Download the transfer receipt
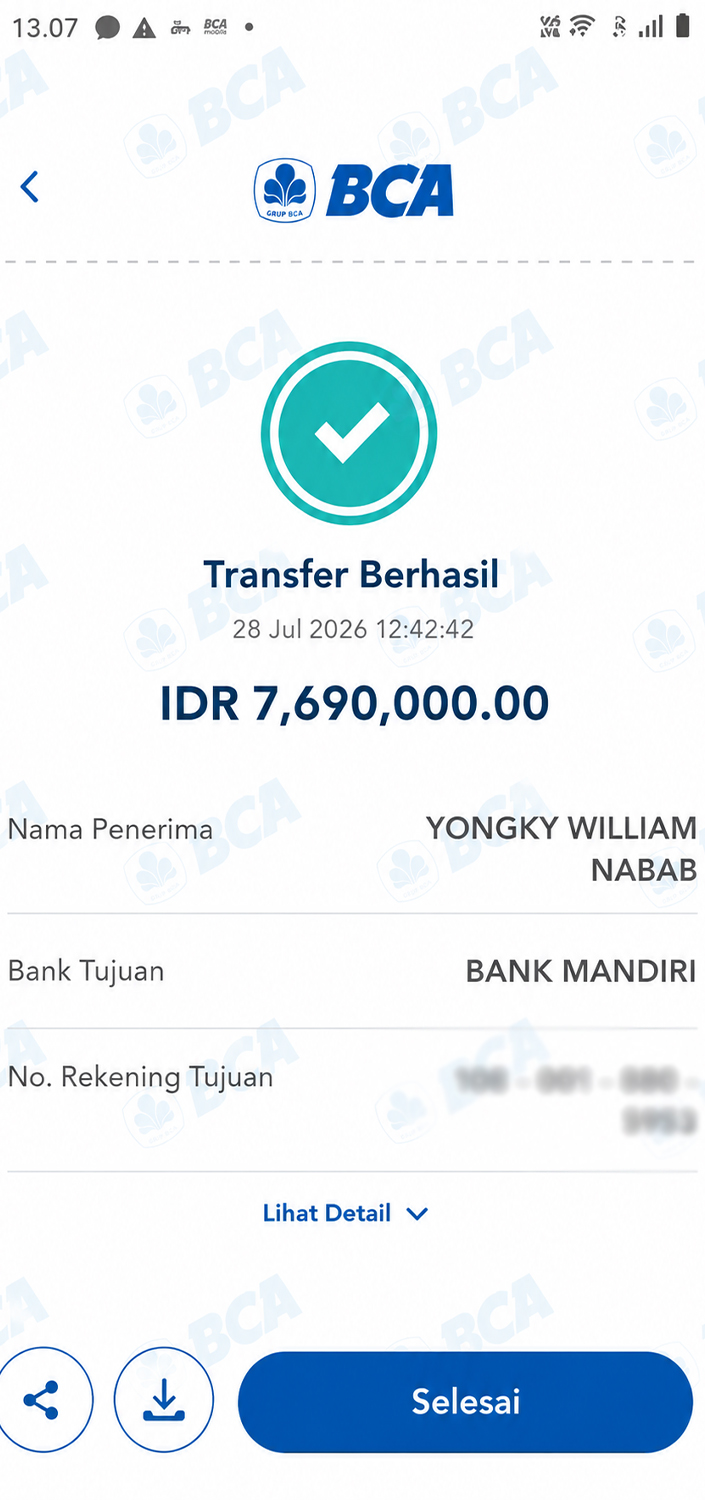705x1500 pixels. [x=164, y=1400]
